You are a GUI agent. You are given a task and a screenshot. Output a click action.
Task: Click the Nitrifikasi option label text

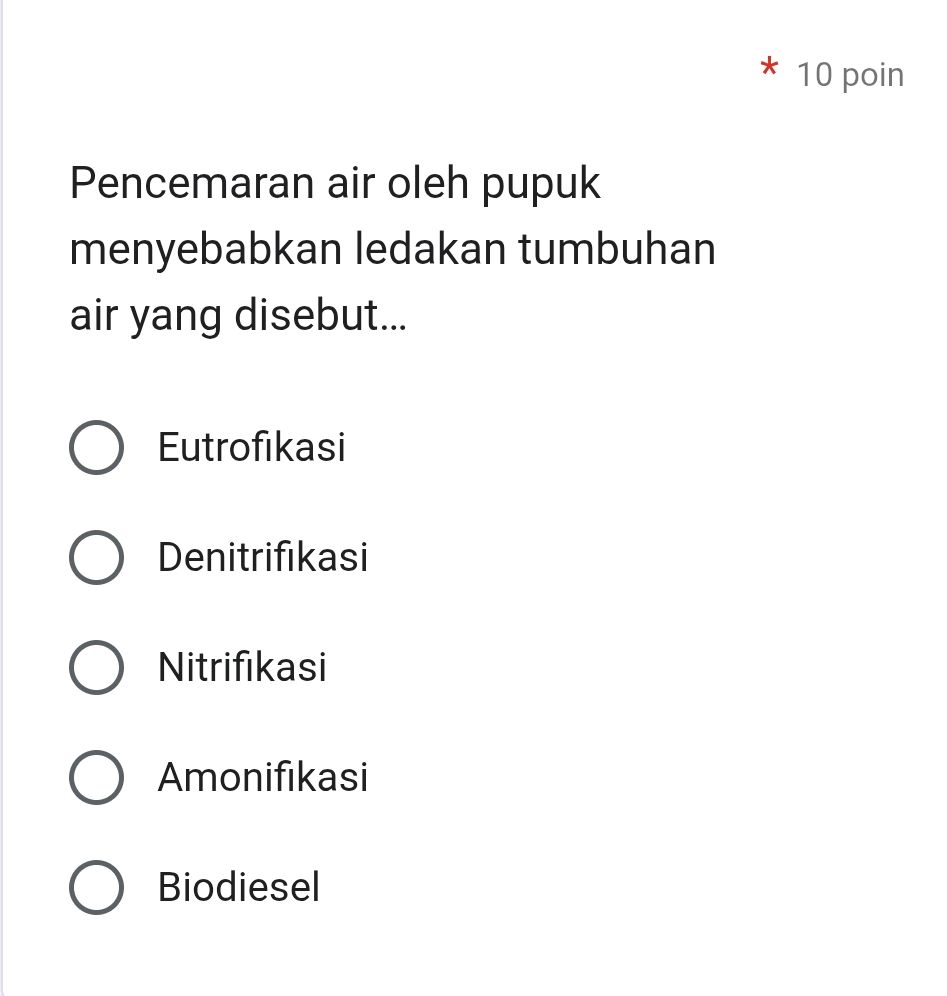tap(242, 668)
